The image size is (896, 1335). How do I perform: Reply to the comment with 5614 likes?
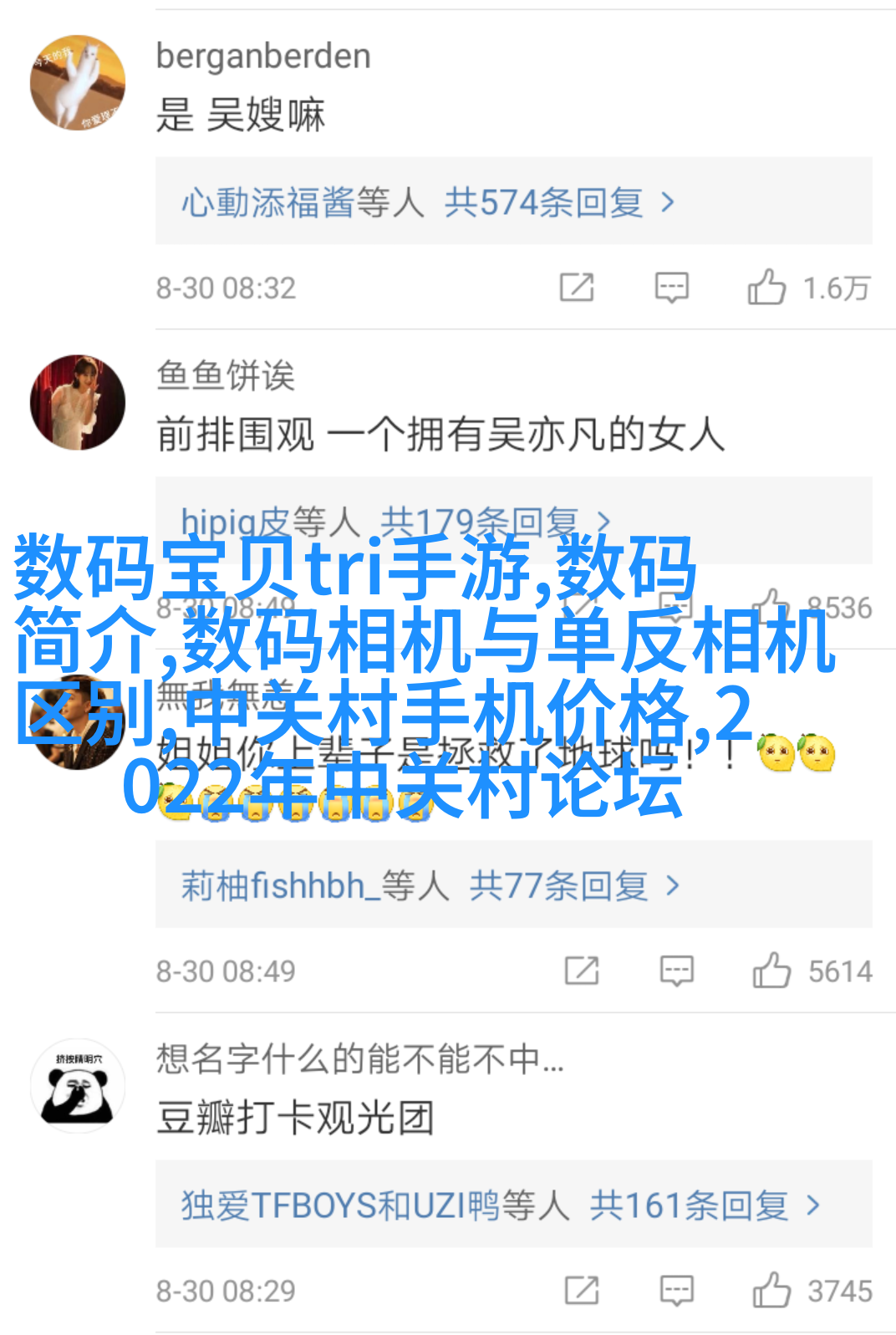[x=676, y=971]
